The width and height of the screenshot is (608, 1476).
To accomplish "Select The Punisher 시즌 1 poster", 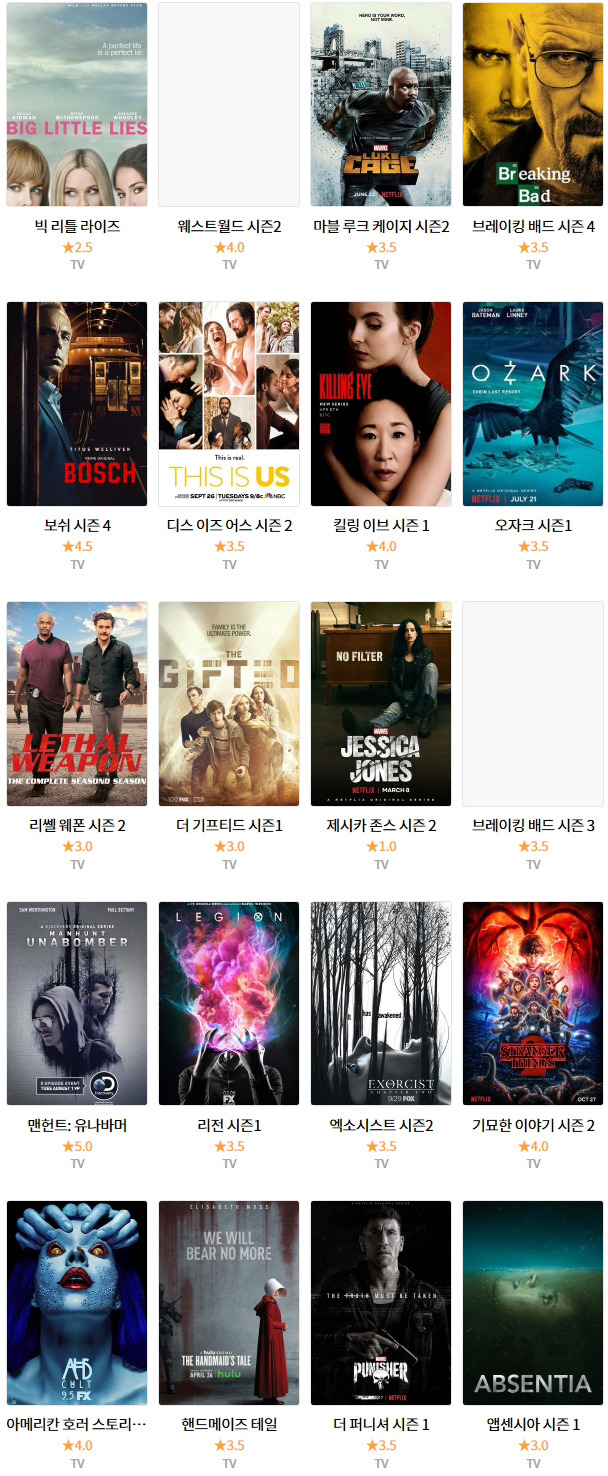I will tap(381, 1303).
